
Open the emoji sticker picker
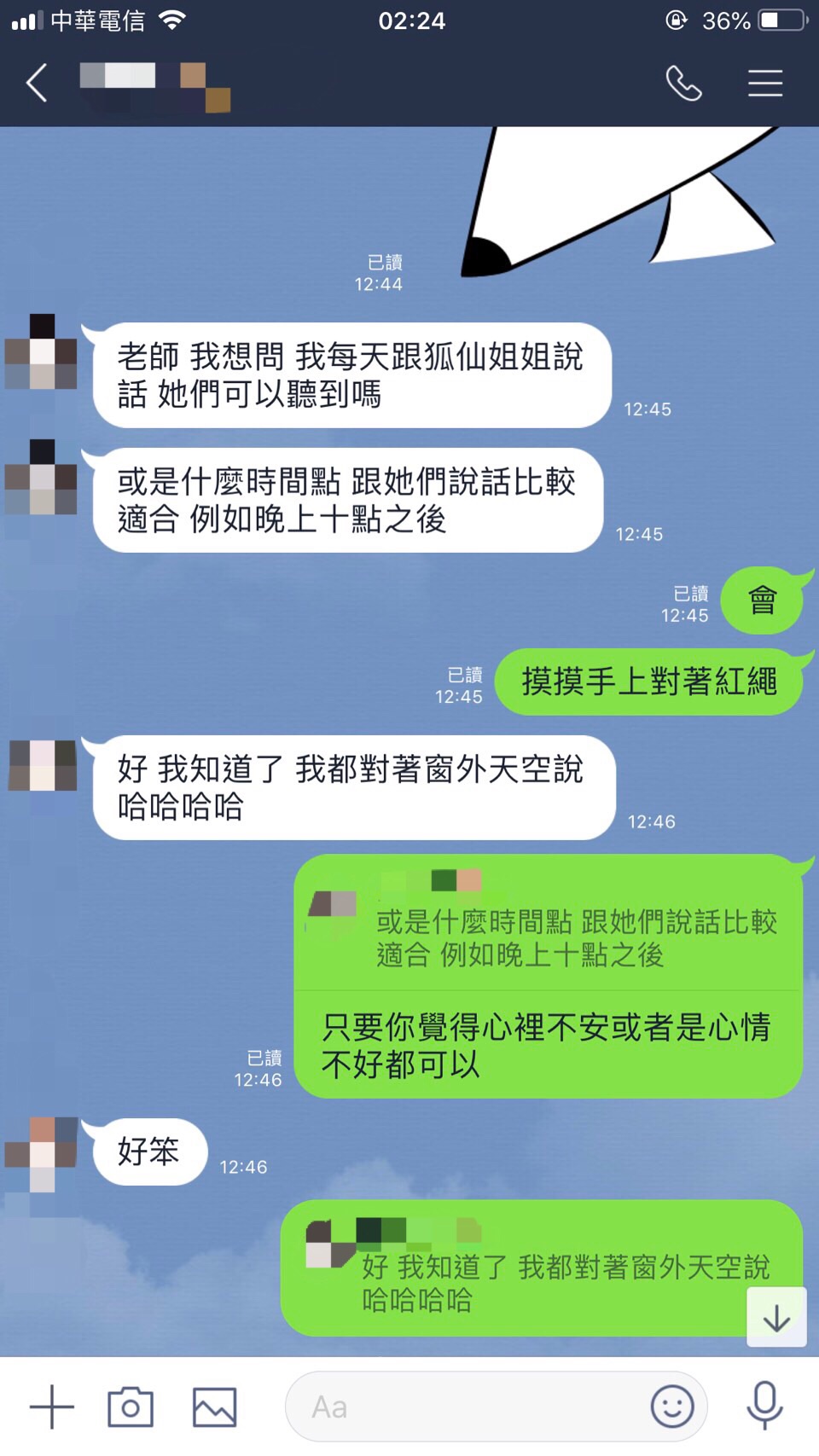[x=672, y=1407]
